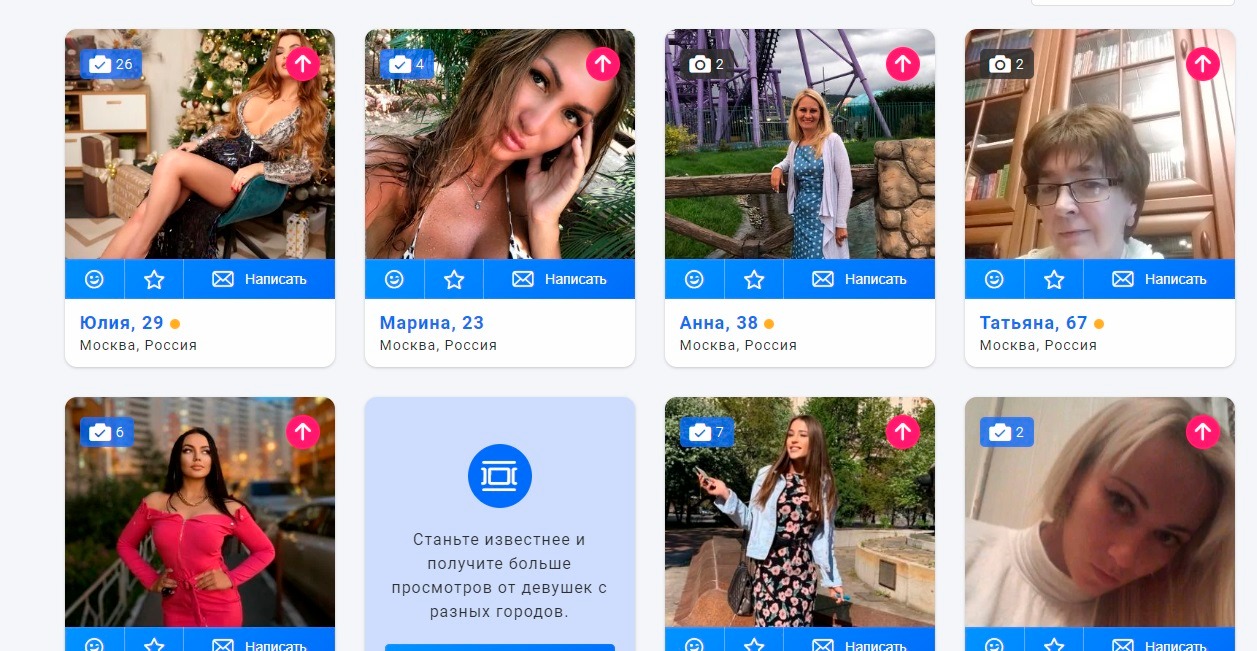The image size is (1257, 651).
Task: Tap the pink raise arrow on Анна's card
Action: (902, 64)
